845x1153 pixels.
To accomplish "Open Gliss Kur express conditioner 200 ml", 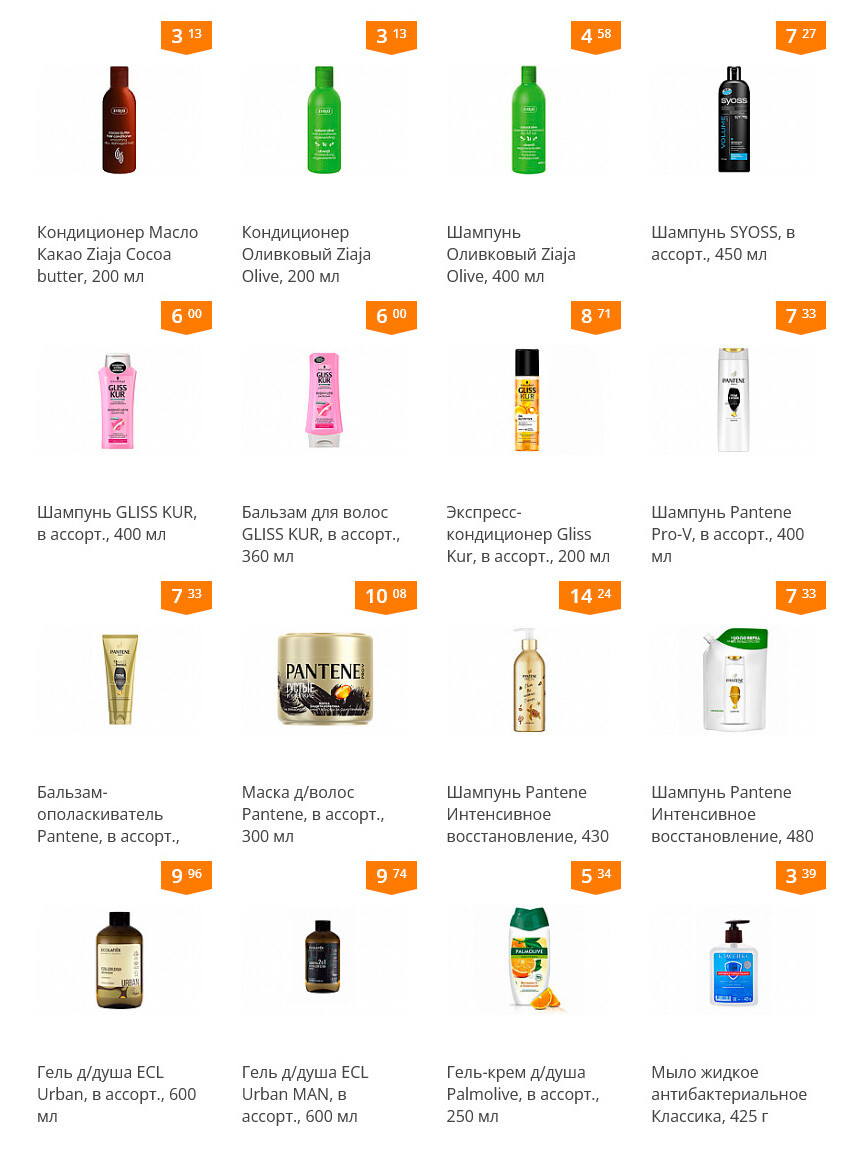I will pyautogui.click(x=527, y=401).
